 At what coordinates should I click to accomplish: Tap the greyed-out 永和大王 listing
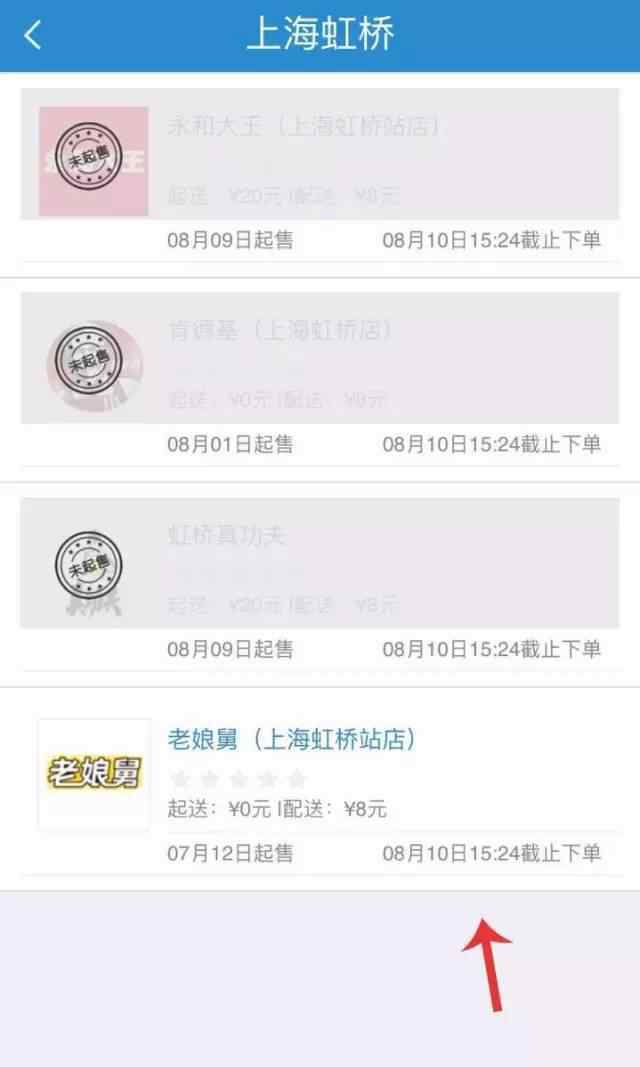(x=320, y=176)
